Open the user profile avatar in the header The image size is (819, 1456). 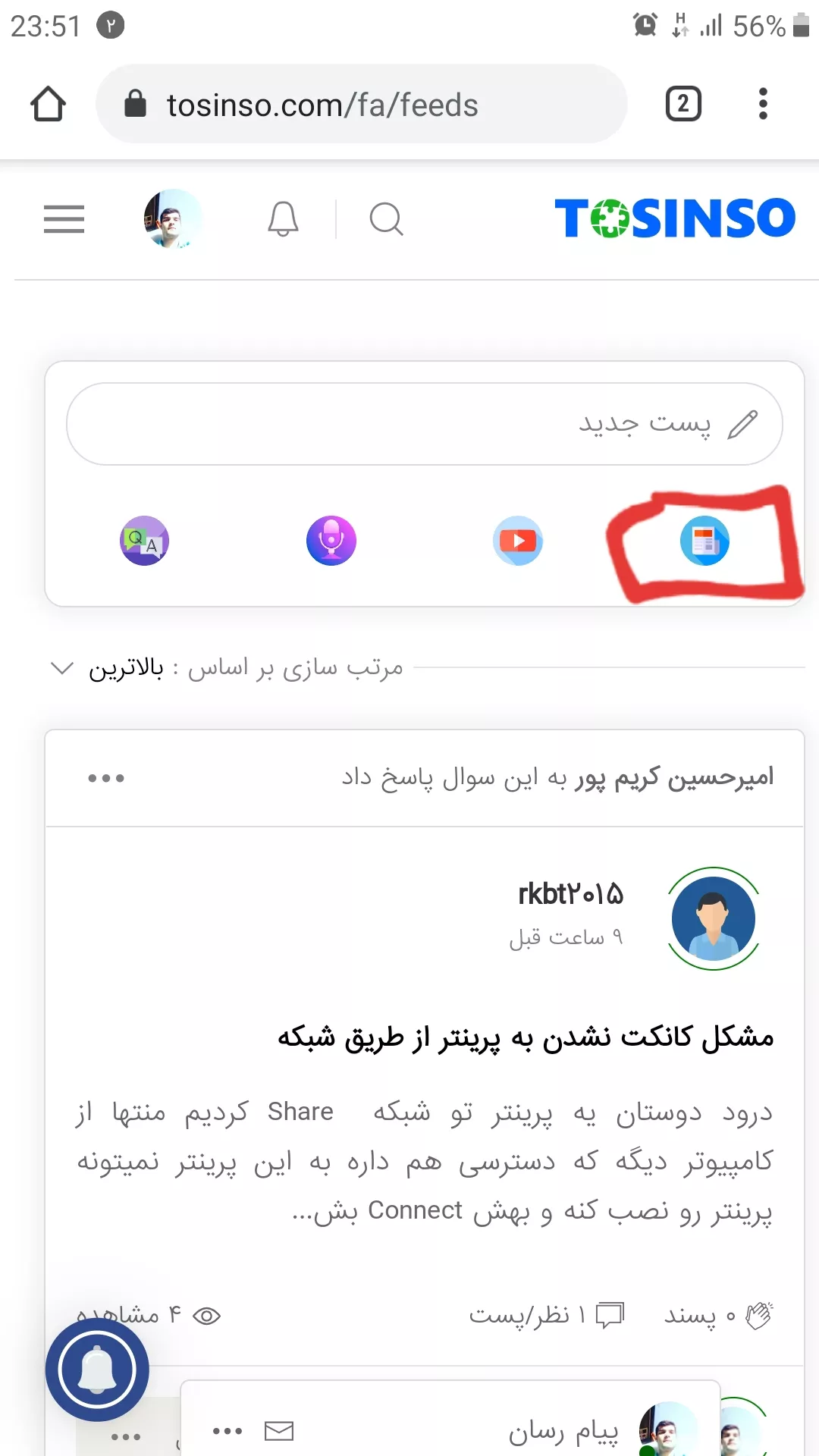(173, 219)
